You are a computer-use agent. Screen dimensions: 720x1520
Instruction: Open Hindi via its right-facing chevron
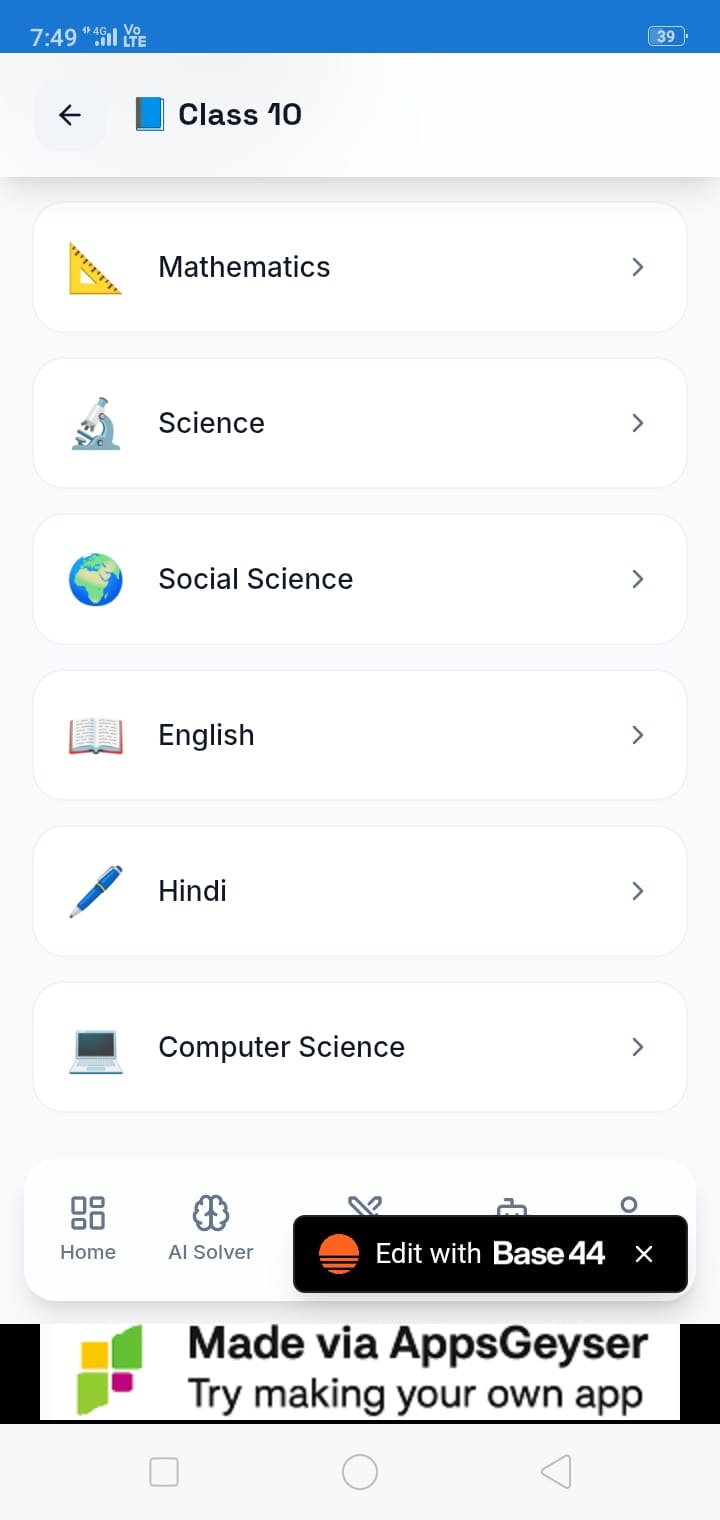point(637,891)
